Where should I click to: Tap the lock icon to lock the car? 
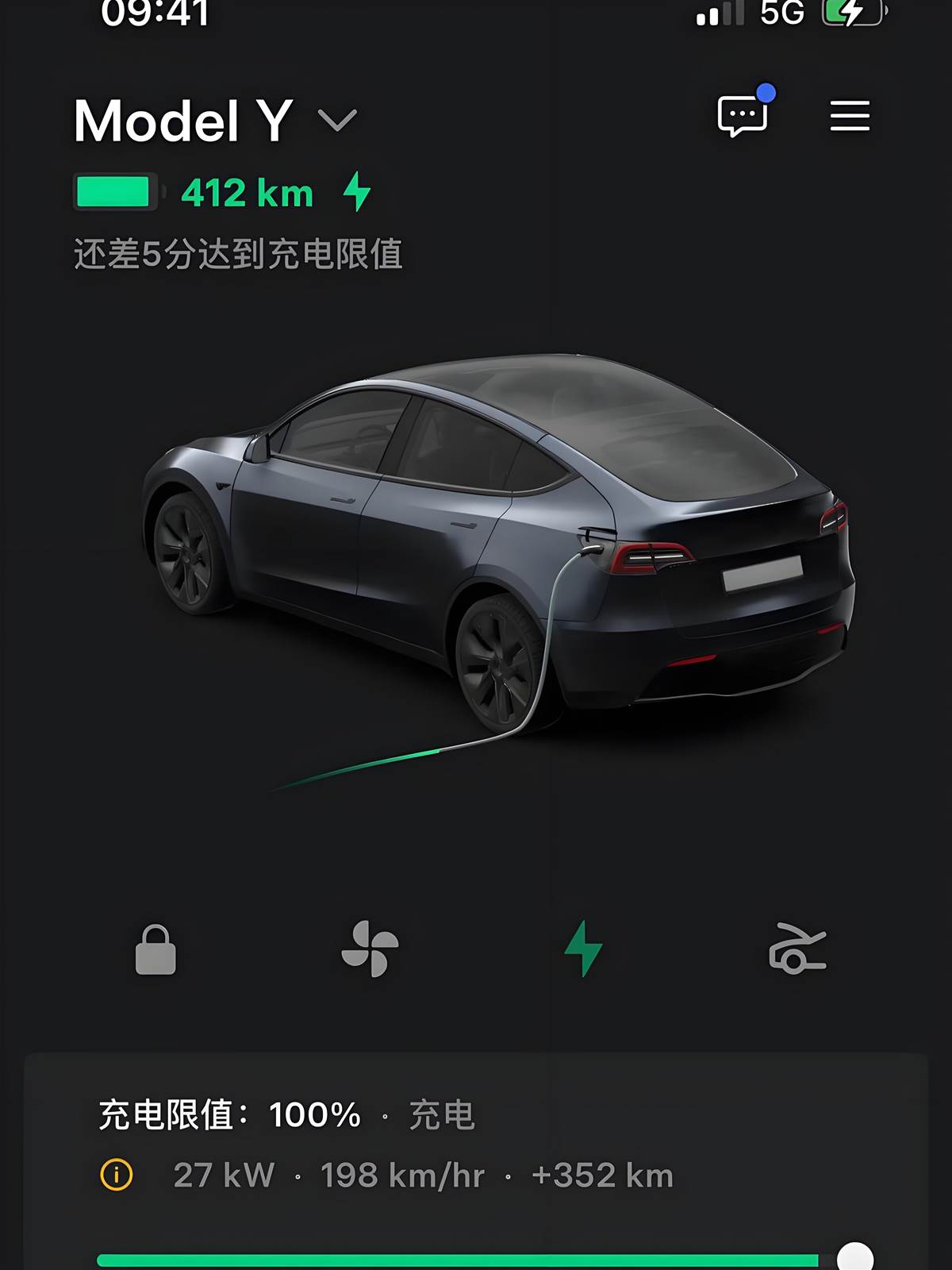(x=155, y=949)
